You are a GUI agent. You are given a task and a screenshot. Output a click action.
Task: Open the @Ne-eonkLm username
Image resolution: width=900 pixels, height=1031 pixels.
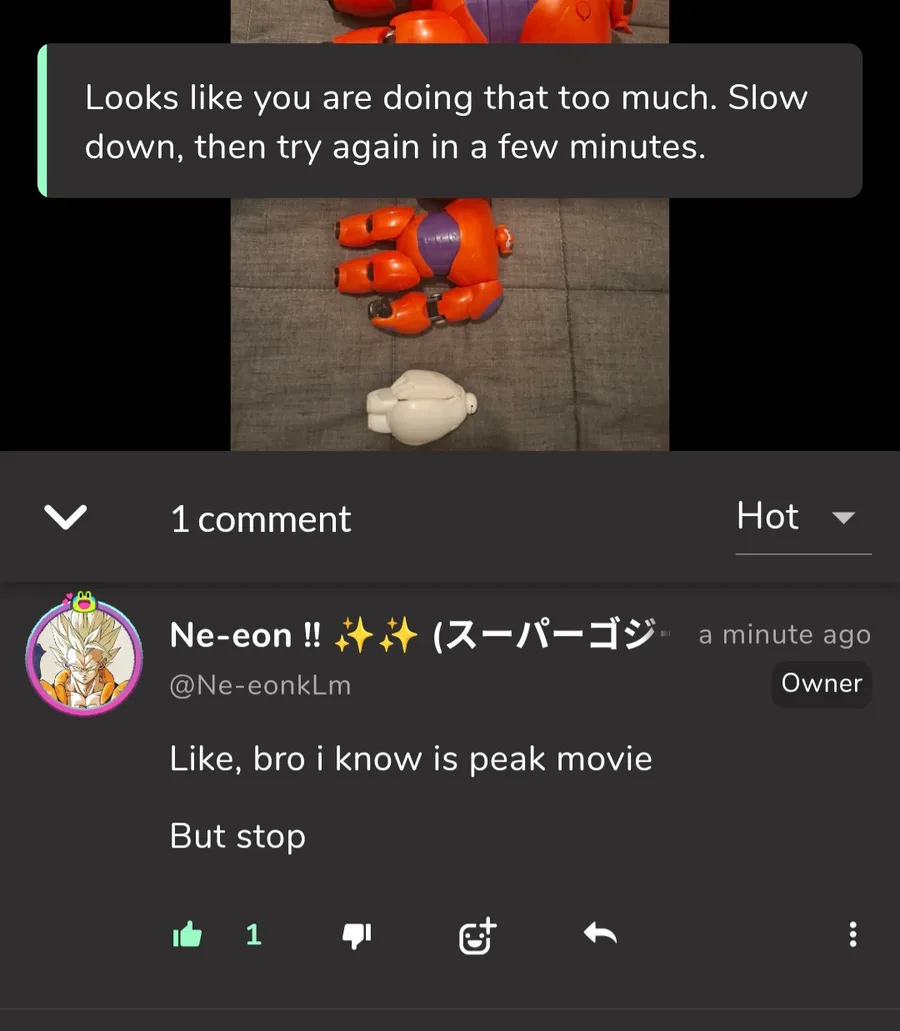click(x=260, y=686)
